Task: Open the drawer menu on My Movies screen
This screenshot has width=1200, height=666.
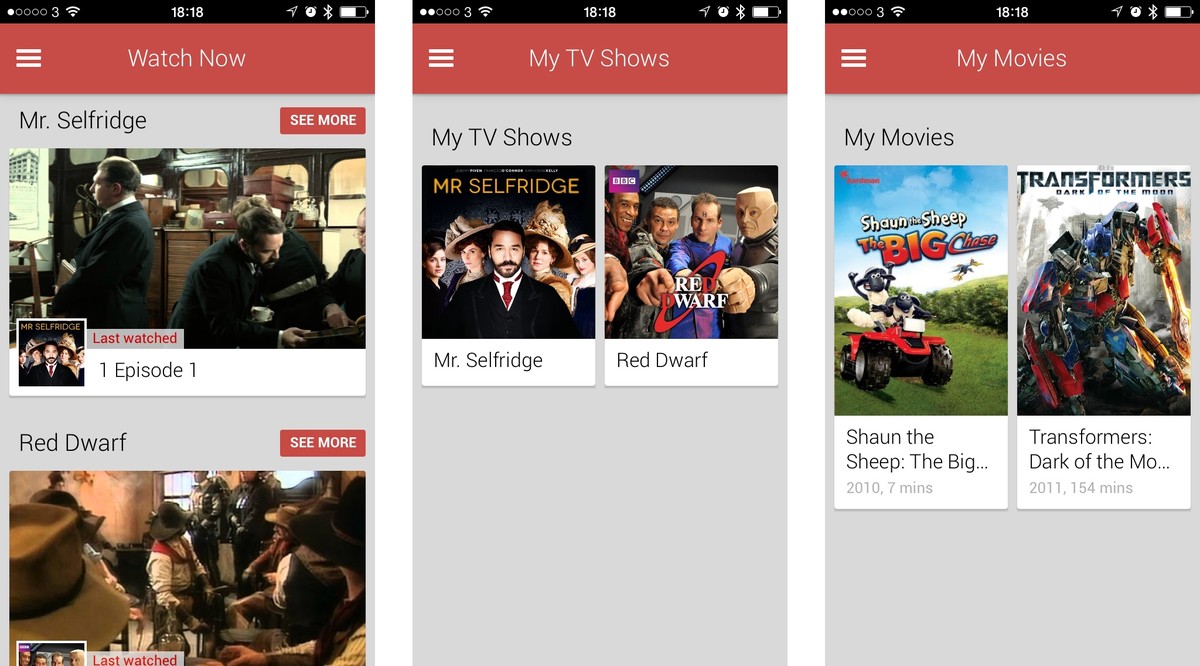Action: (853, 58)
